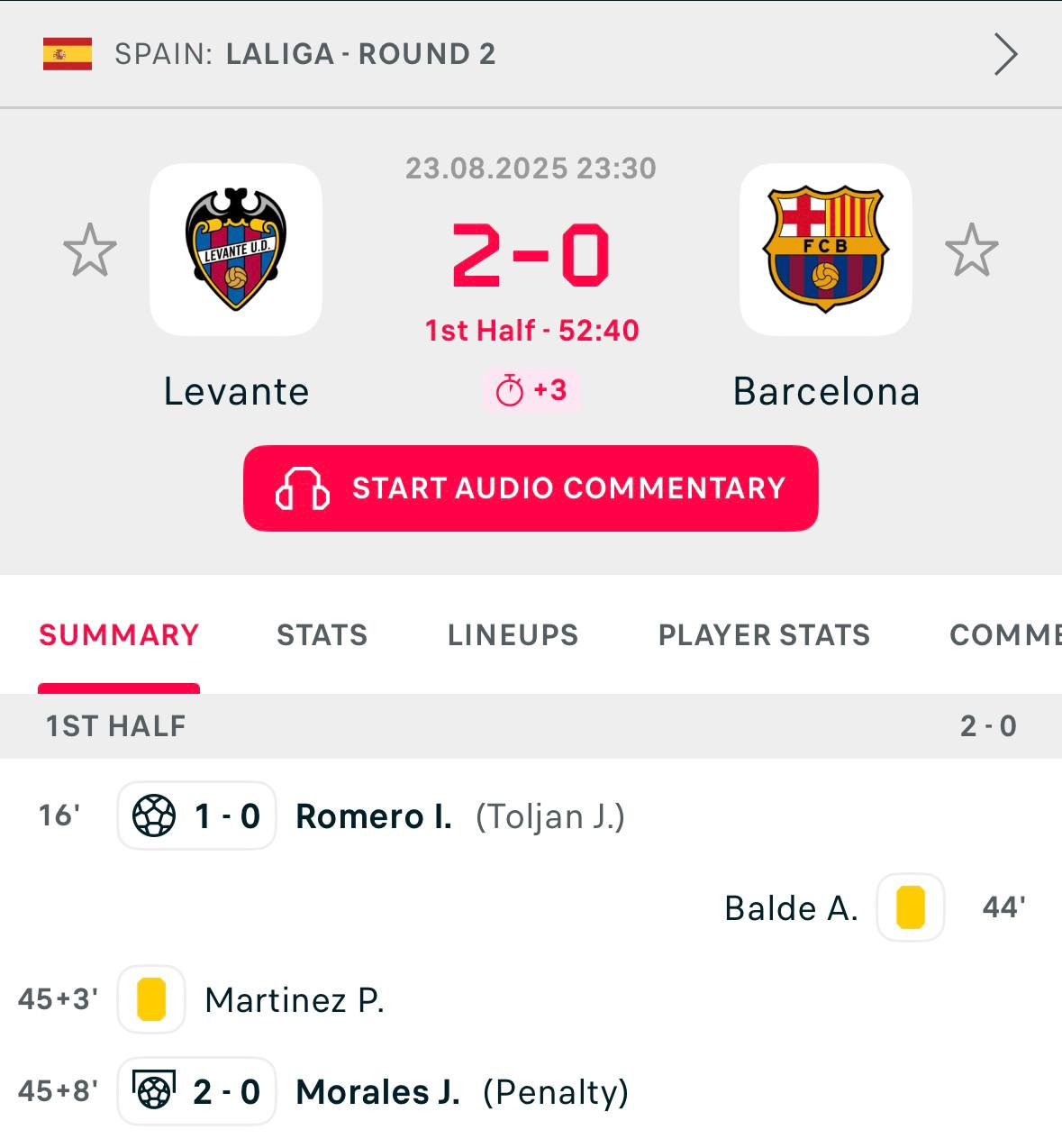Start audio commentary
The height and width of the screenshot is (1148, 1062).
pos(530,487)
